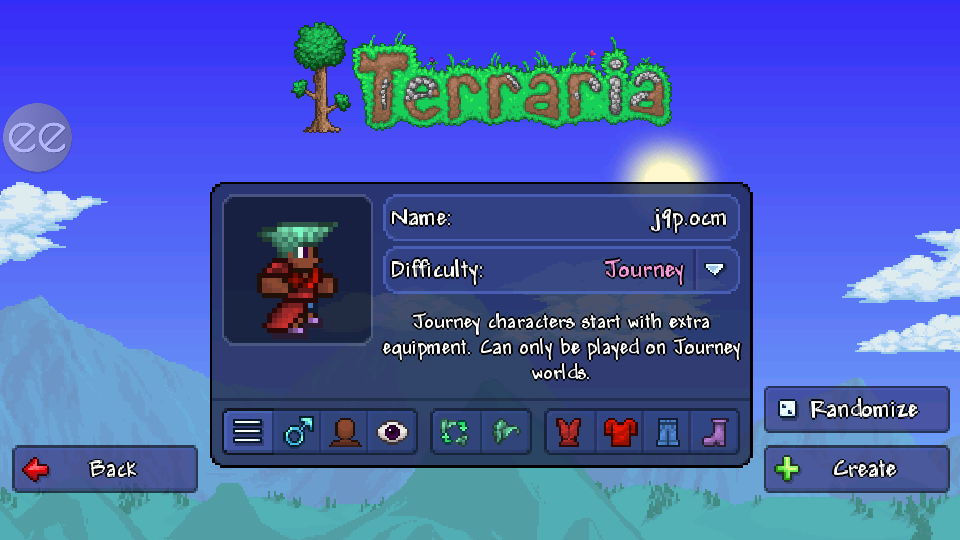This screenshot has width=960, height=540.
Task: Edit the character name field
Action: coord(562,218)
